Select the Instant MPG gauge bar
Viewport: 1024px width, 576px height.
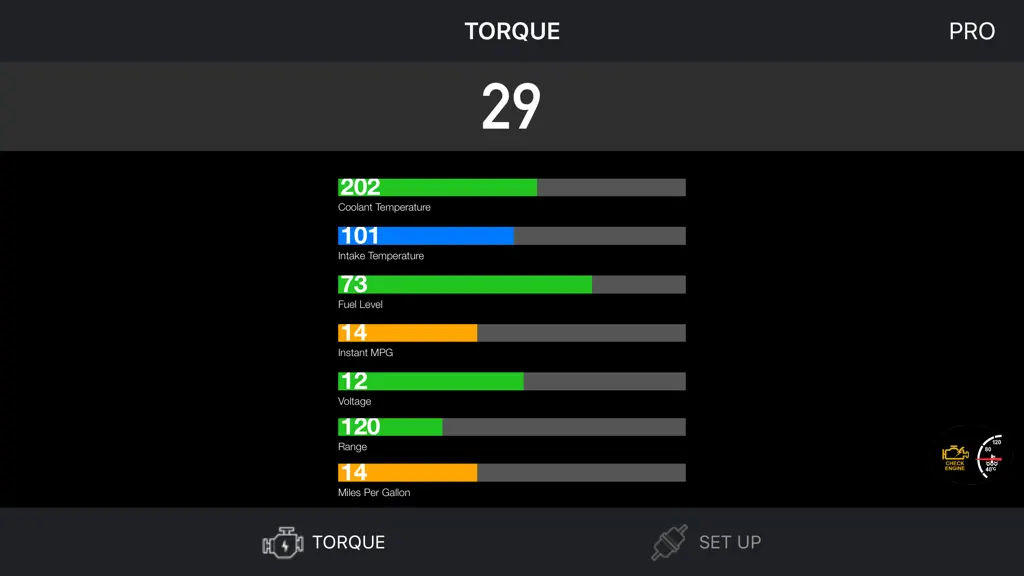click(511, 332)
